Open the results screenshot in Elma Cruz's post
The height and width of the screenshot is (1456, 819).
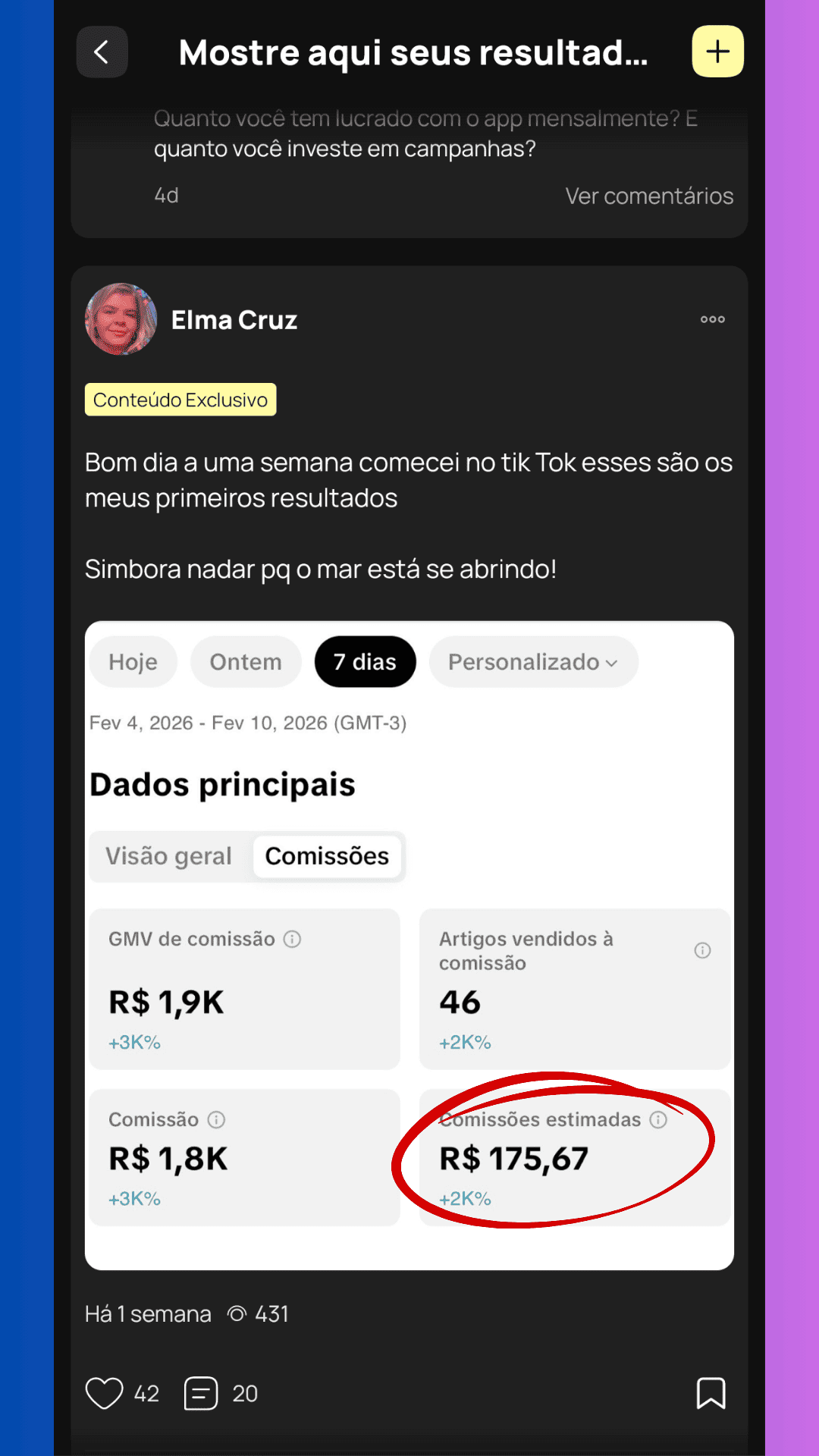(x=409, y=944)
